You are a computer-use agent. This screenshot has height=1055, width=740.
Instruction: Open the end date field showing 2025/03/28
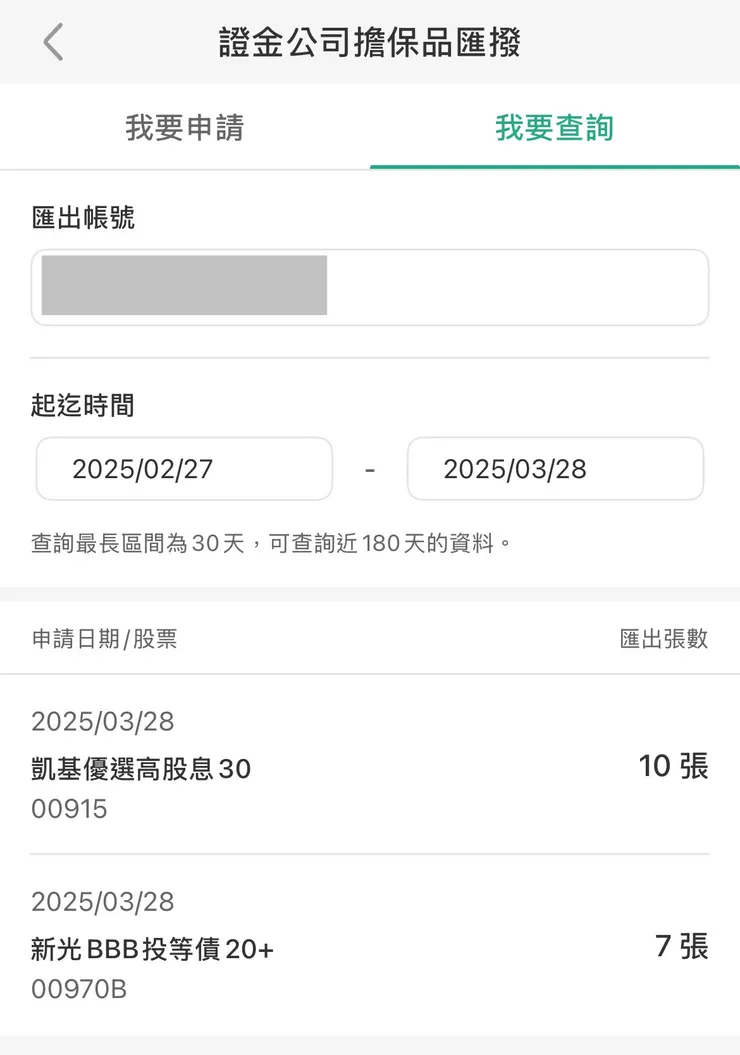click(556, 468)
